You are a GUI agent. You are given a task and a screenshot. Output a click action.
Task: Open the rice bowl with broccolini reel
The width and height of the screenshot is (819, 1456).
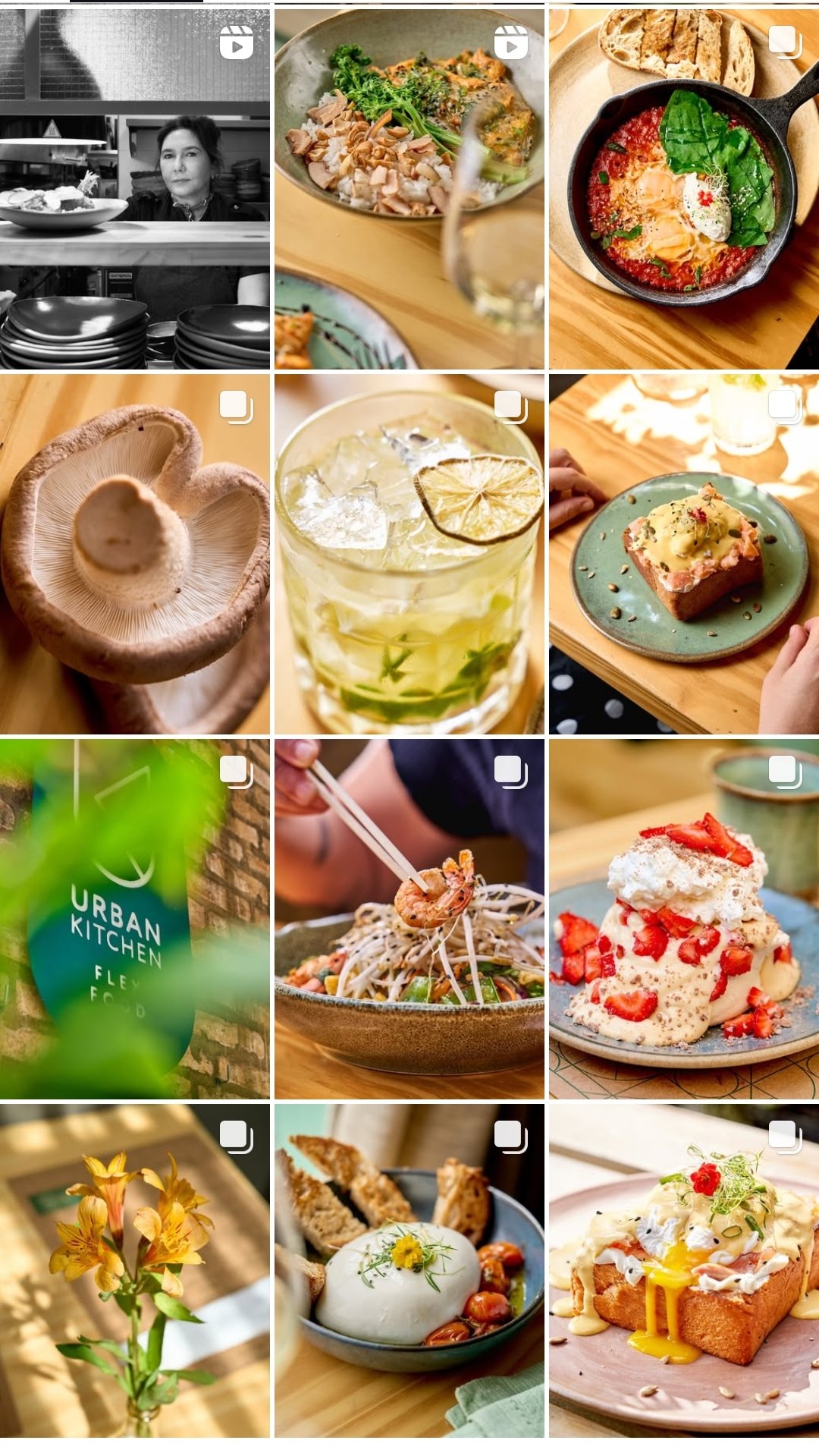coord(409,188)
